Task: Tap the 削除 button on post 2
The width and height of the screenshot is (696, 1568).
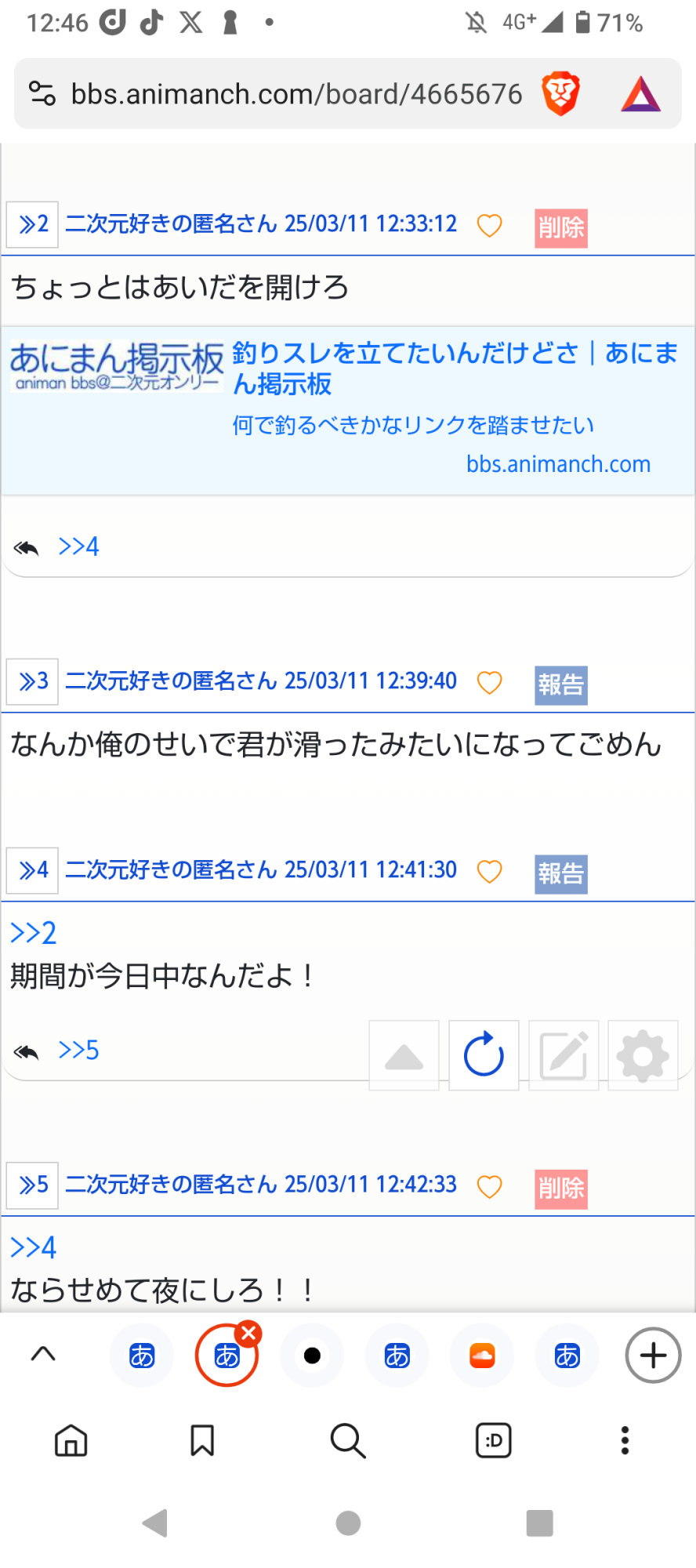Action: [x=561, y=228]
